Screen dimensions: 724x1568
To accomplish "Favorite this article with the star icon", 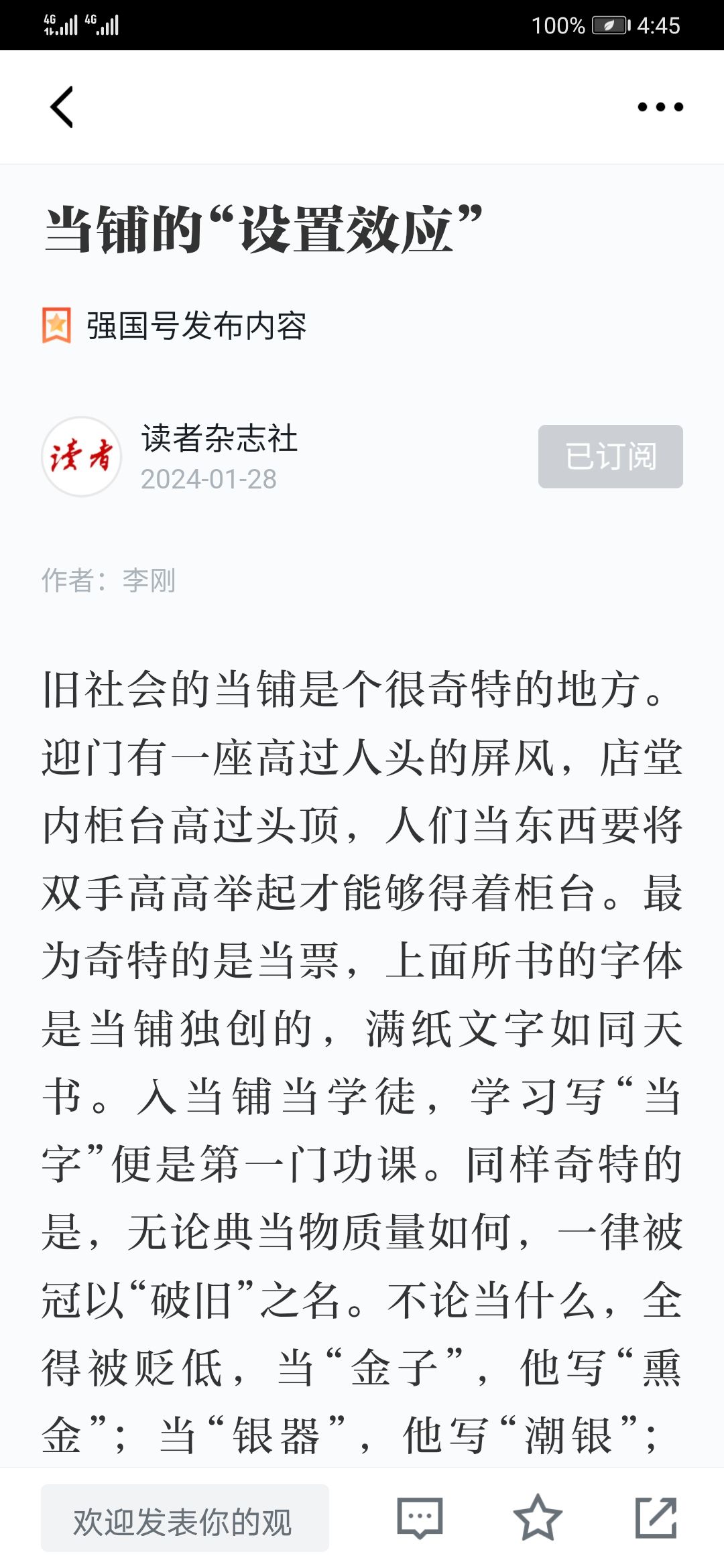I will tap(538, 1517).
